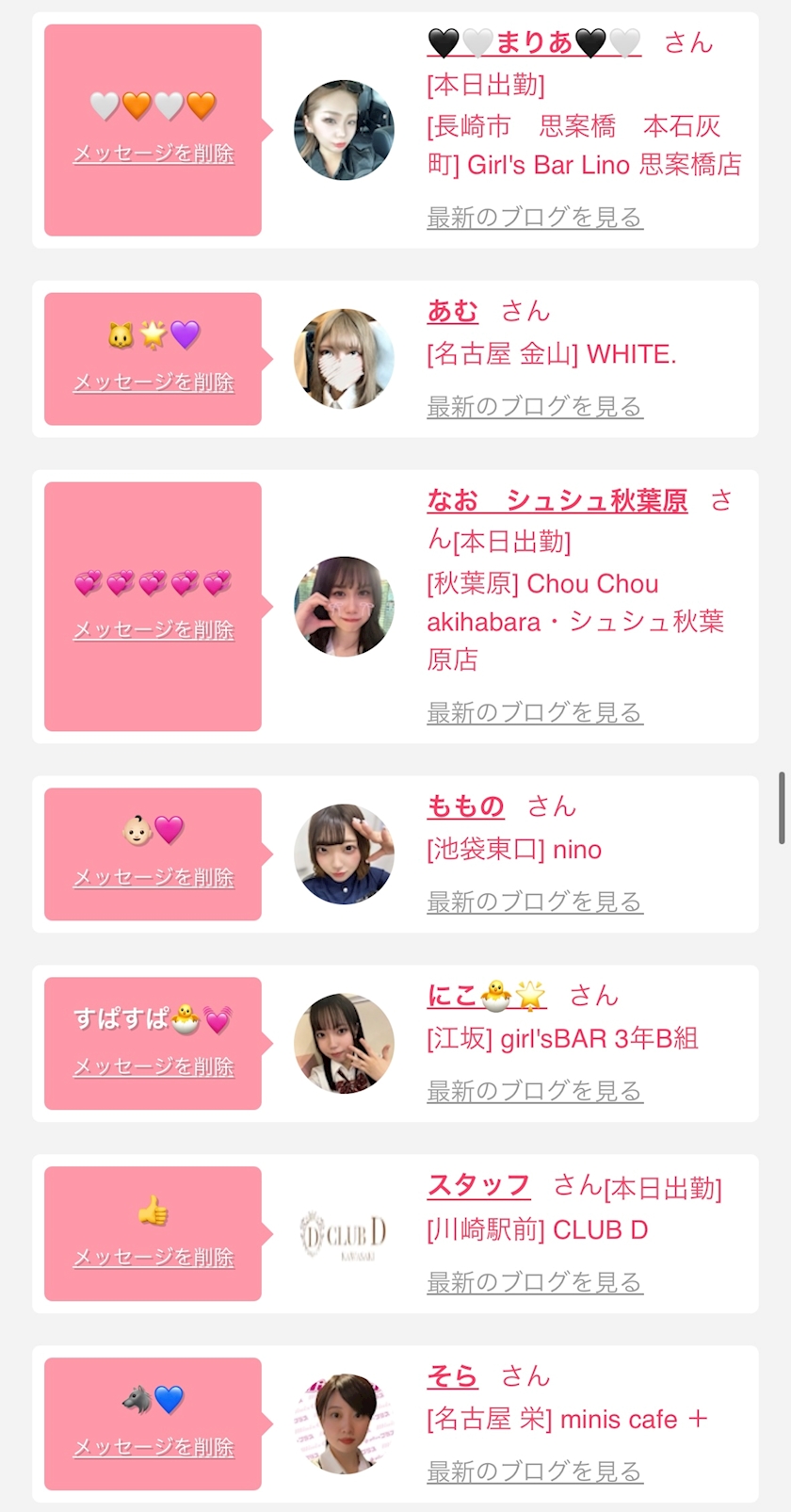Open あむ's profile link
Screen dimensions: 791x1512
453,311
